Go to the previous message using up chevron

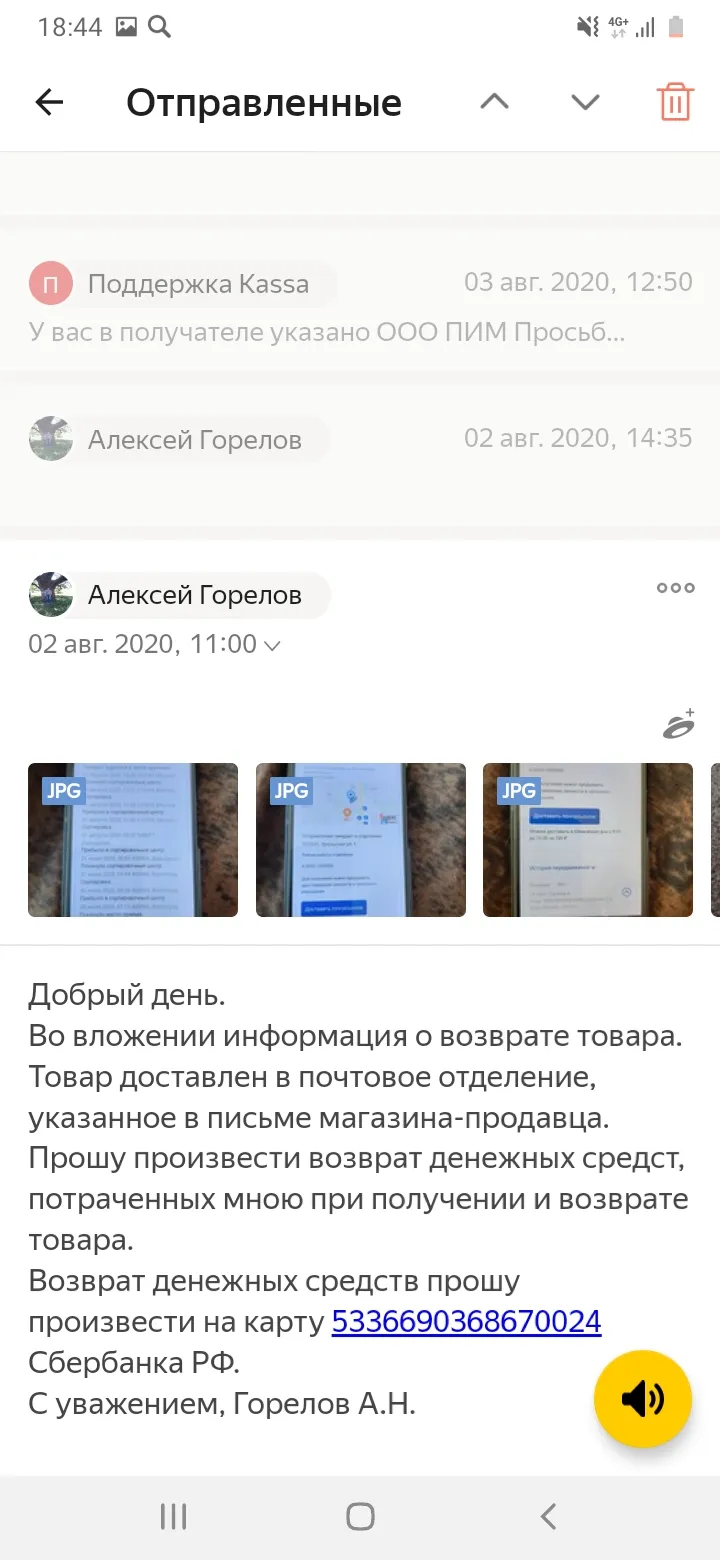coord(495,102)
